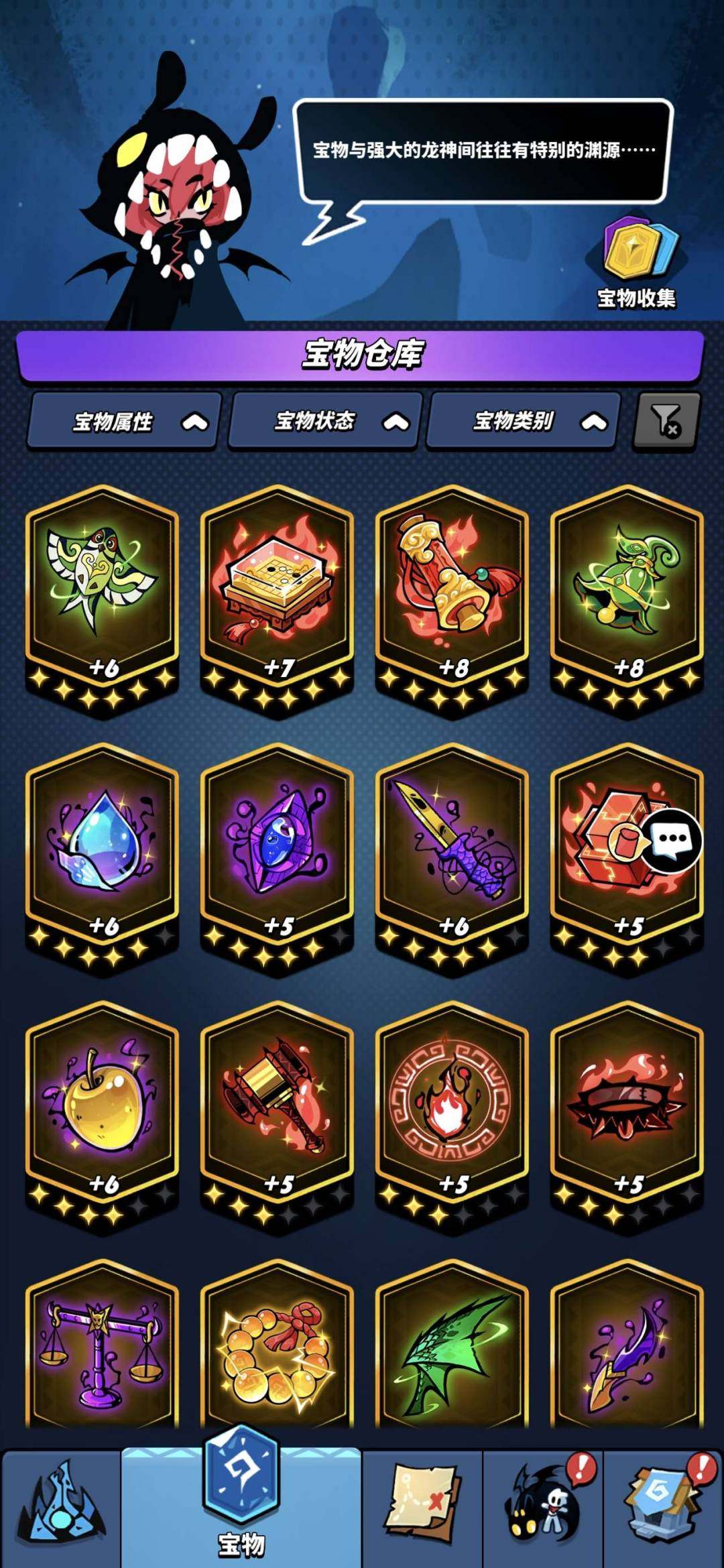Select the blue water drop treasure
Image resolution: width=724 pixels, height=1568 pixels.
coord(103,859)
